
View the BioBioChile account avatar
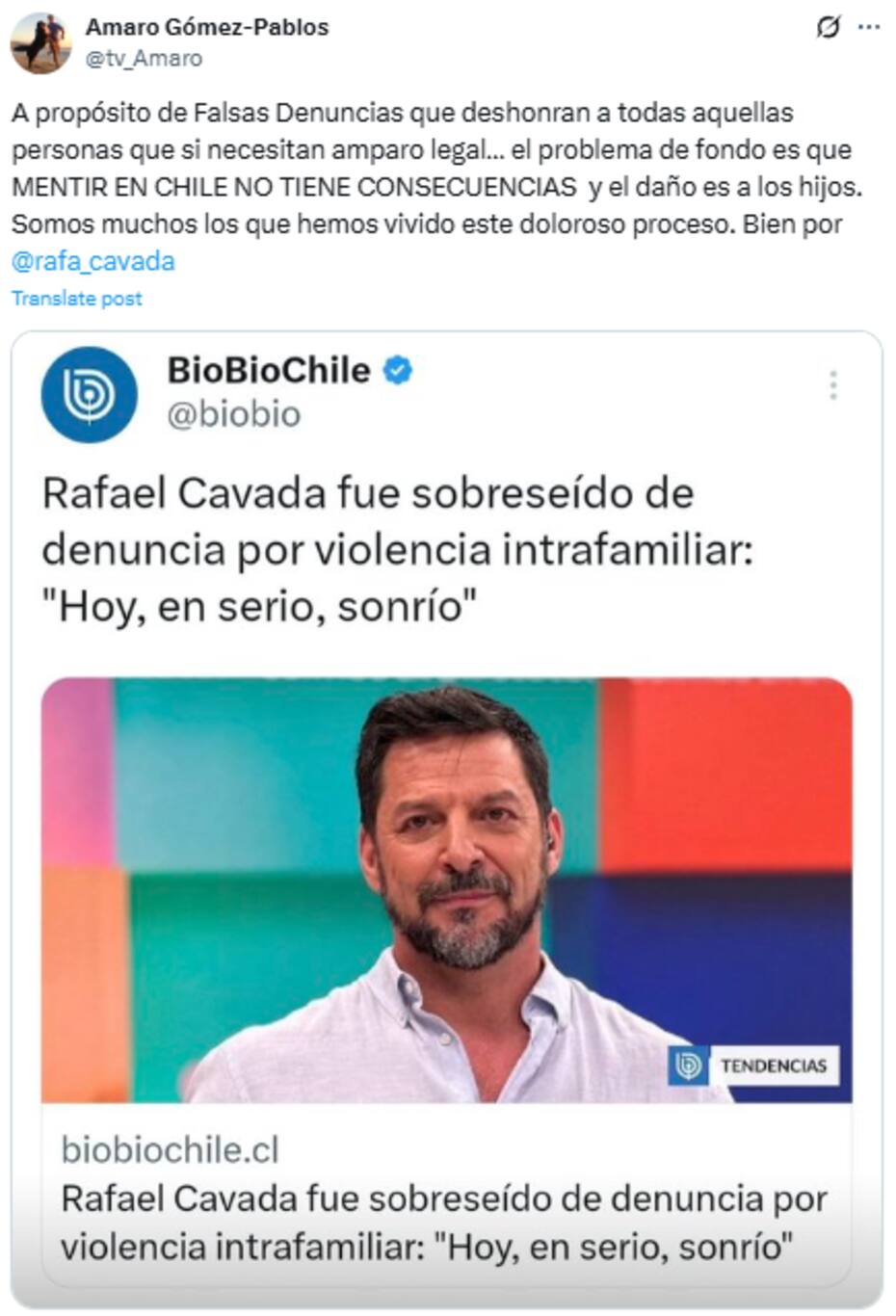click(90, 394)
